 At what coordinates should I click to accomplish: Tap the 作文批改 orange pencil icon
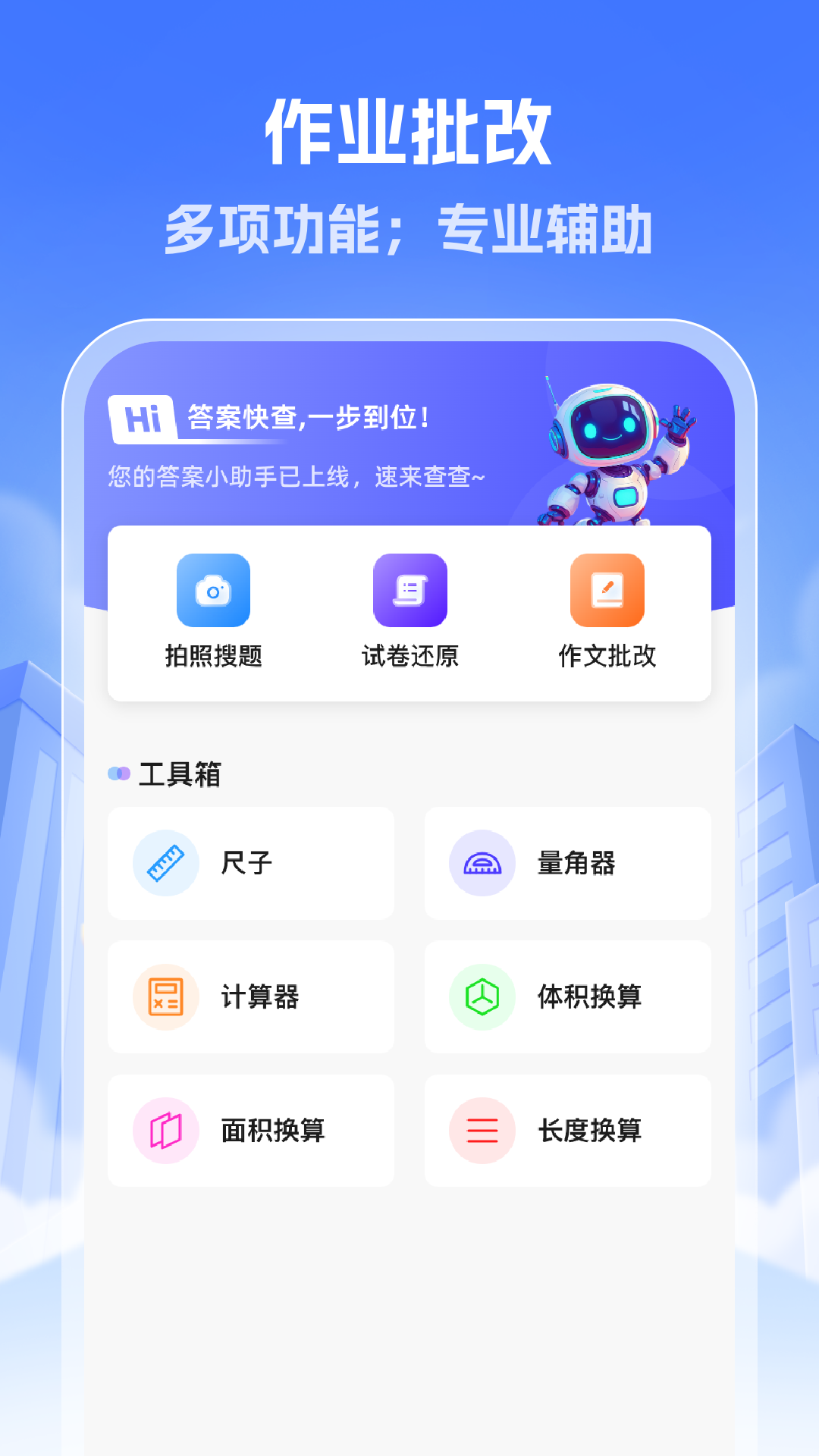(x=605, y=590)
